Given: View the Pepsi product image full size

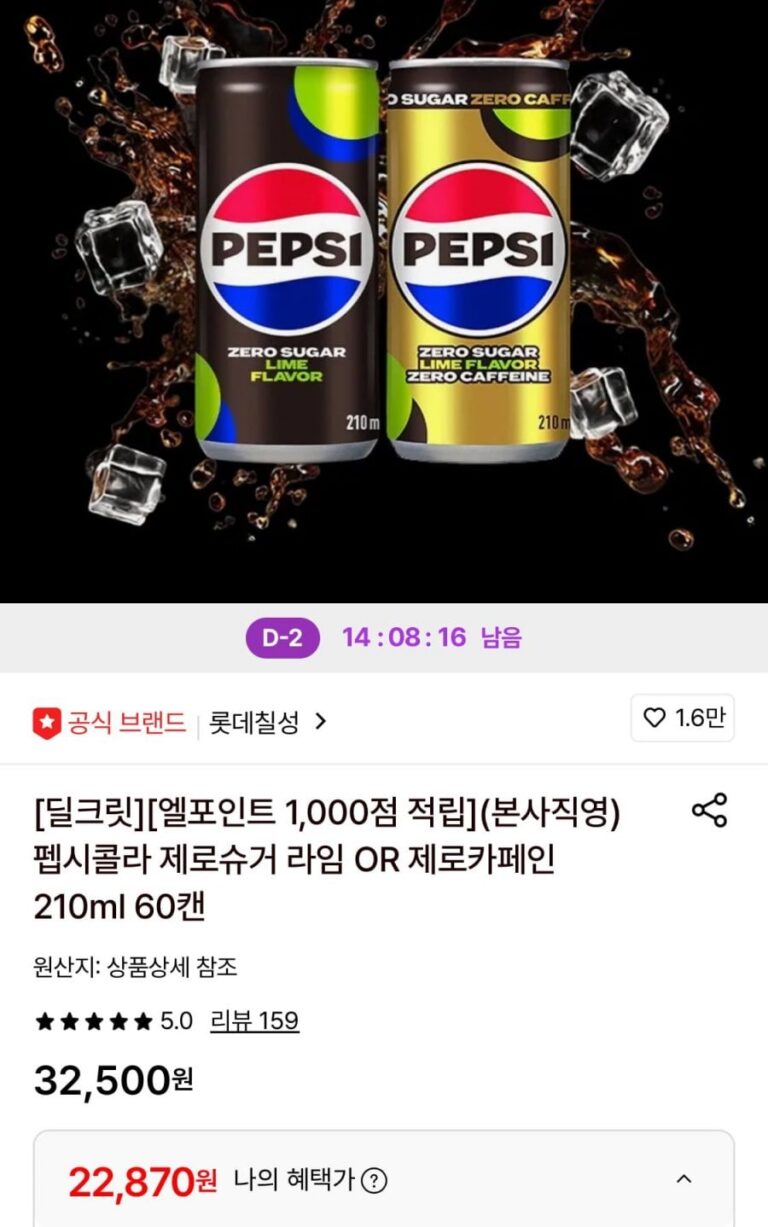Looking at the screenshot, I should (x=384, y=300).
